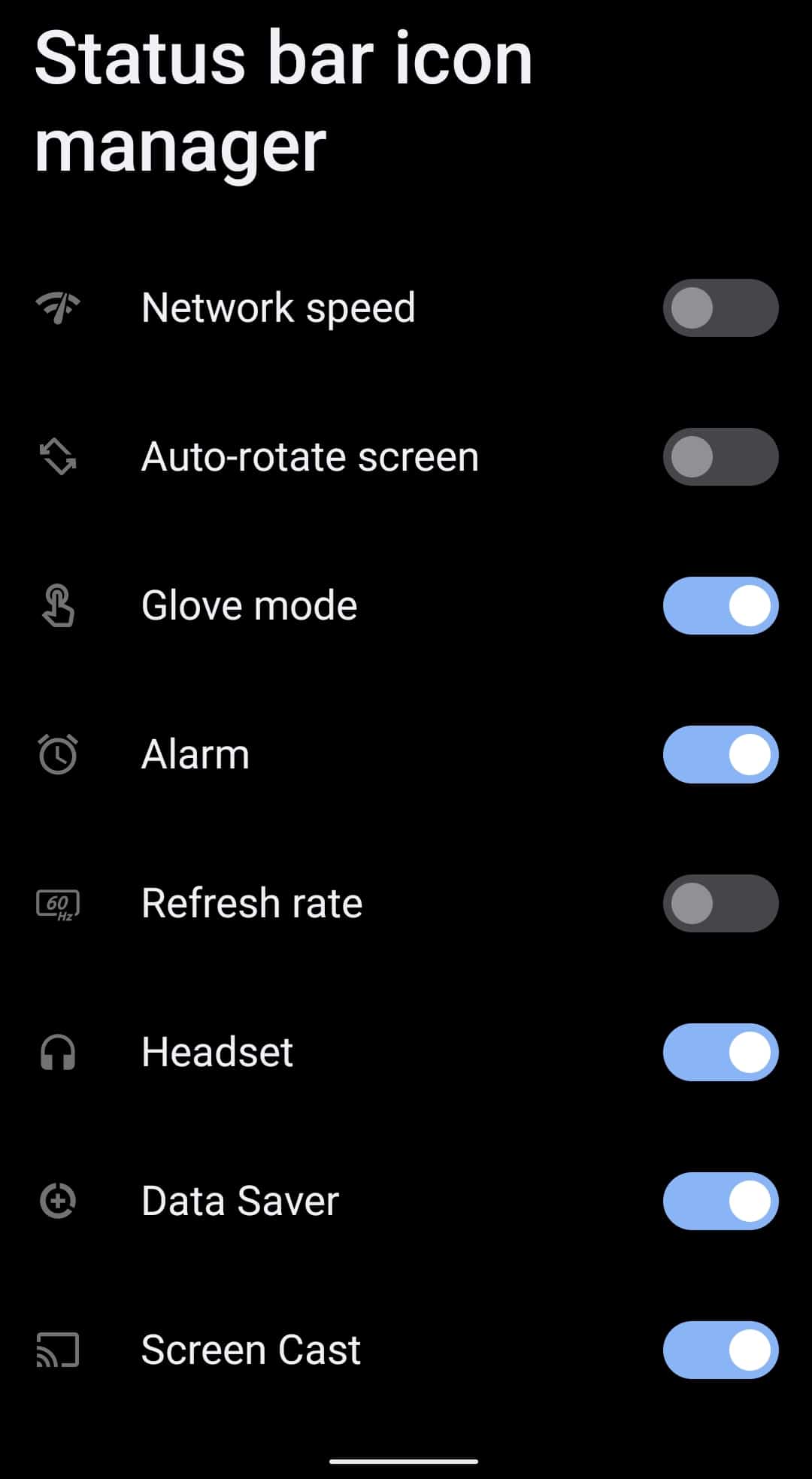
Task: Click the Alarm clock icon
Action: 59,754
